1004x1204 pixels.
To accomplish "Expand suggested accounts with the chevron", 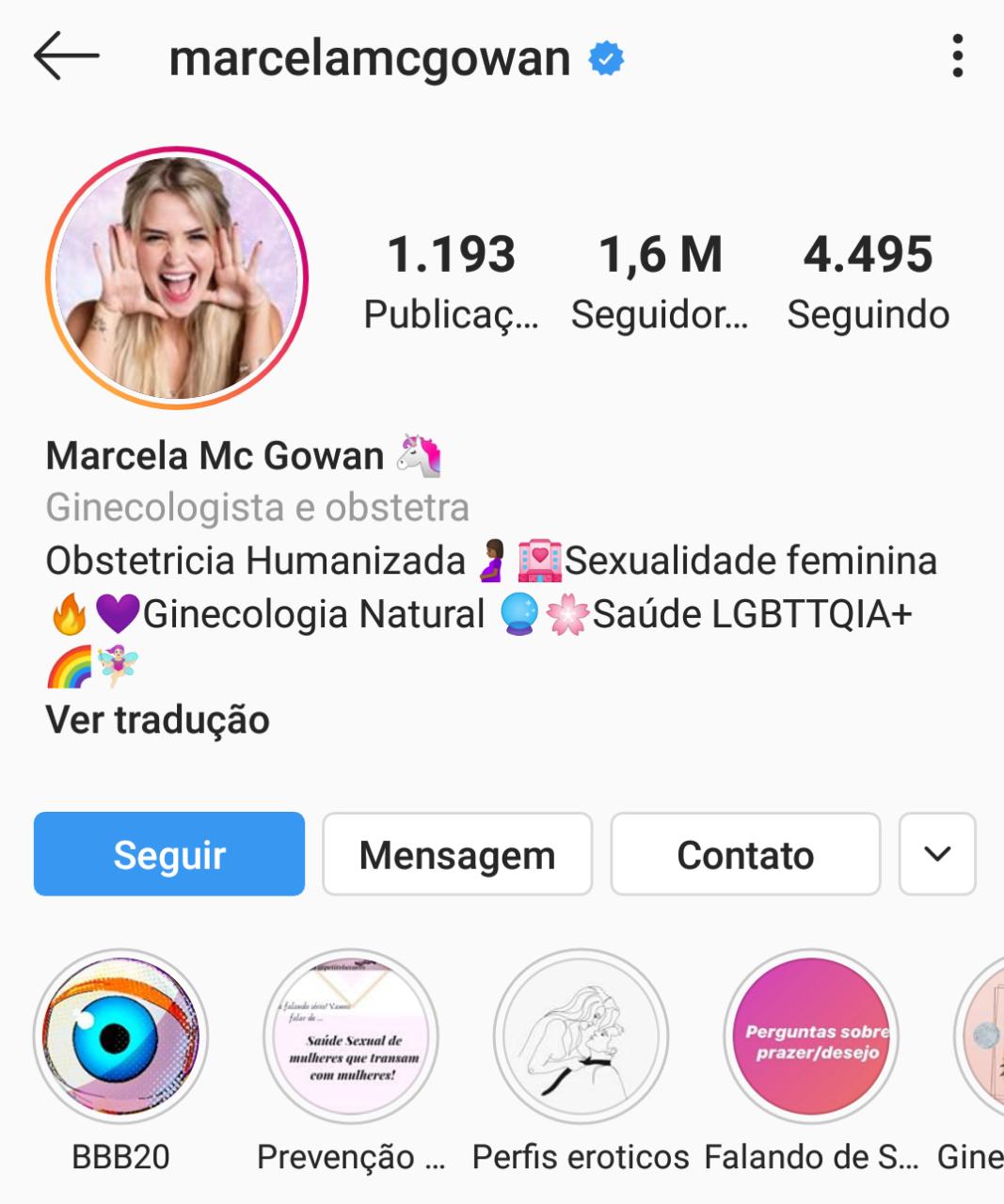I will [x=937, y=854].
